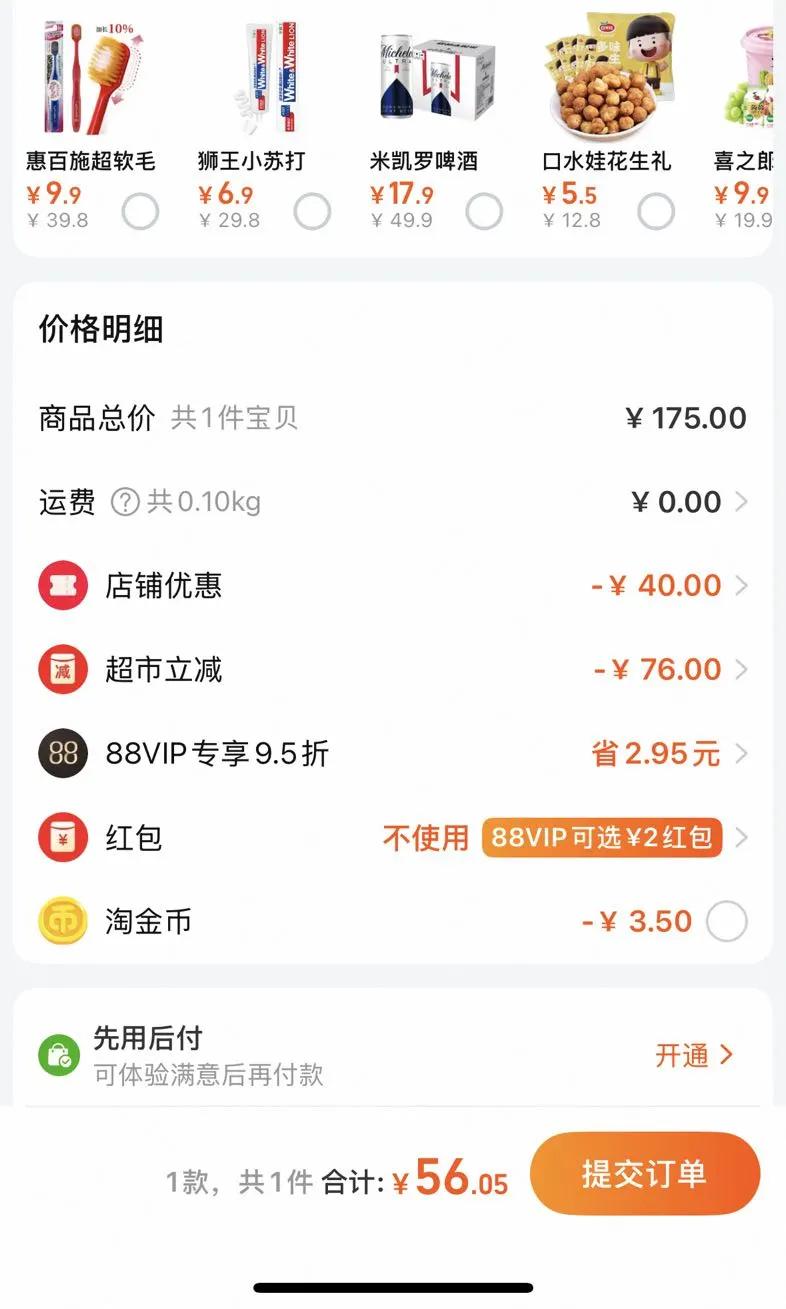786x1309 pixels.
Task: Tap the 运费 help question mark
Action: (x=125, y=502)
